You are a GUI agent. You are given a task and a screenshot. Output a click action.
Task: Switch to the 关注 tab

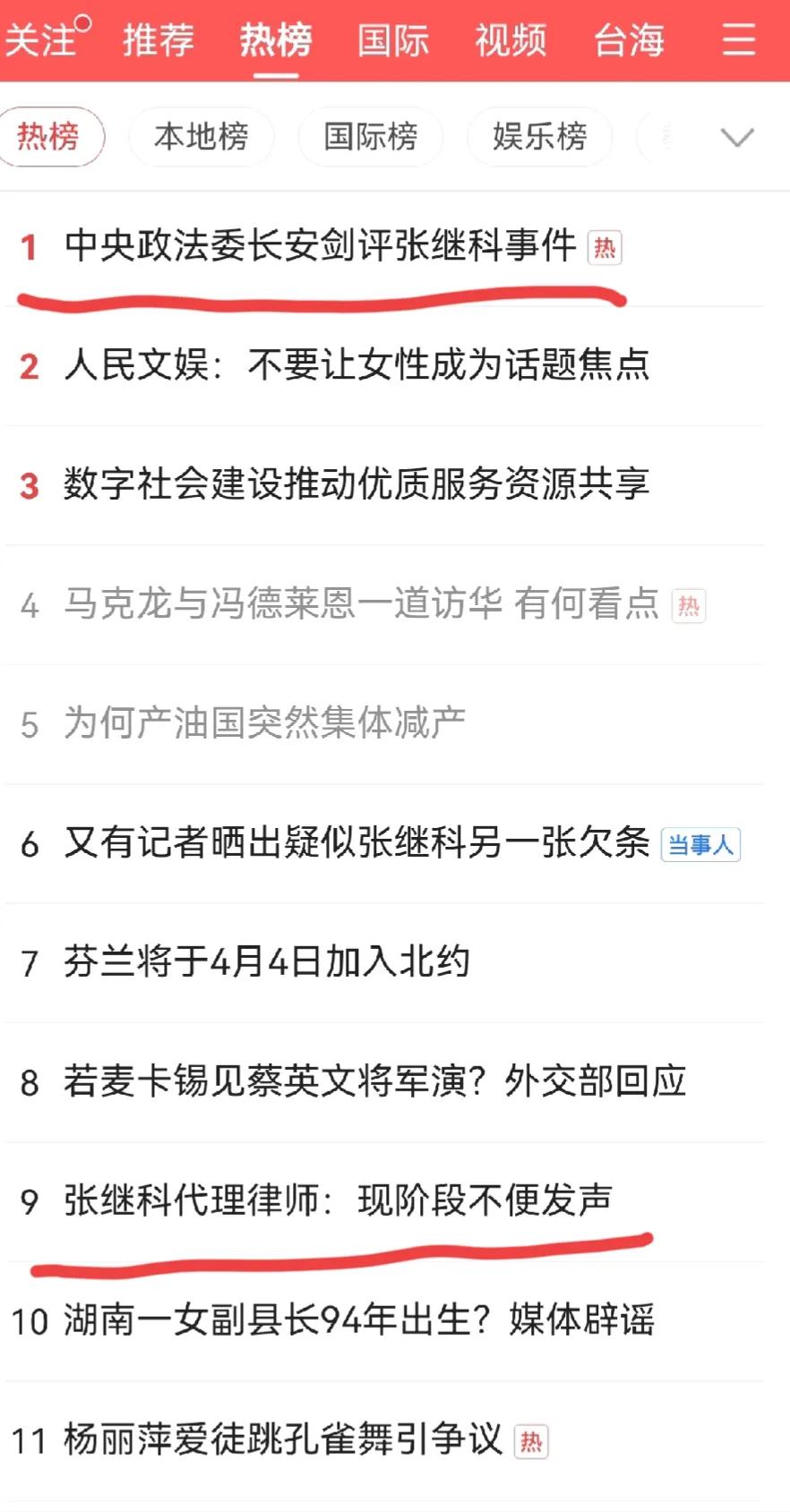point(42,40)
